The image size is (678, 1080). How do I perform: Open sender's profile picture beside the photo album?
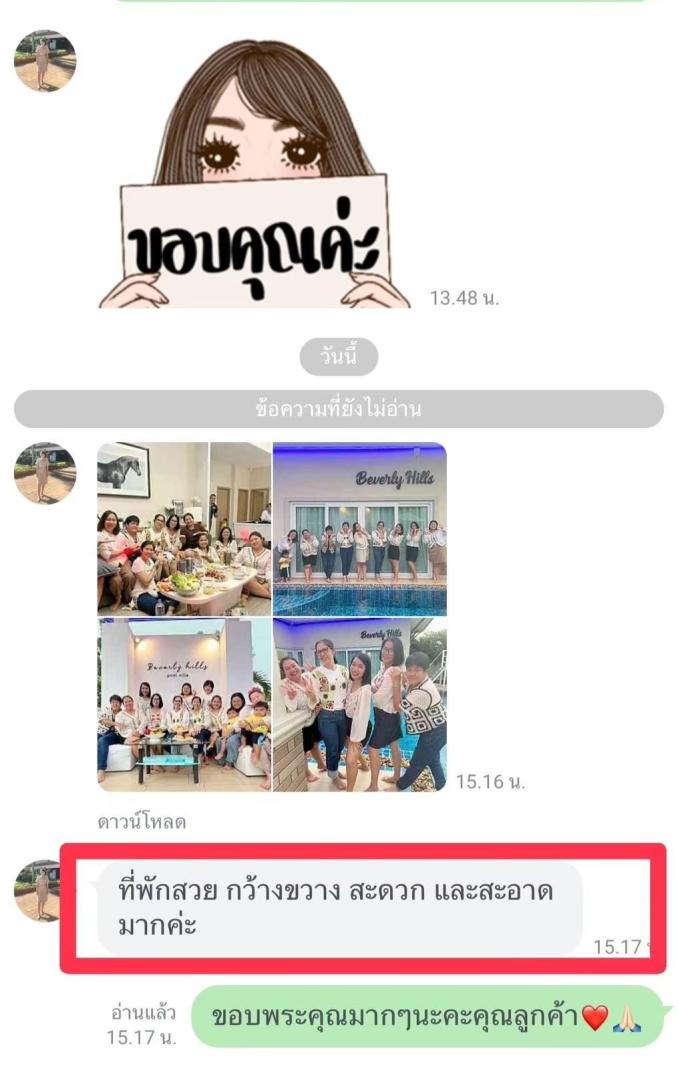click(45, 473)
